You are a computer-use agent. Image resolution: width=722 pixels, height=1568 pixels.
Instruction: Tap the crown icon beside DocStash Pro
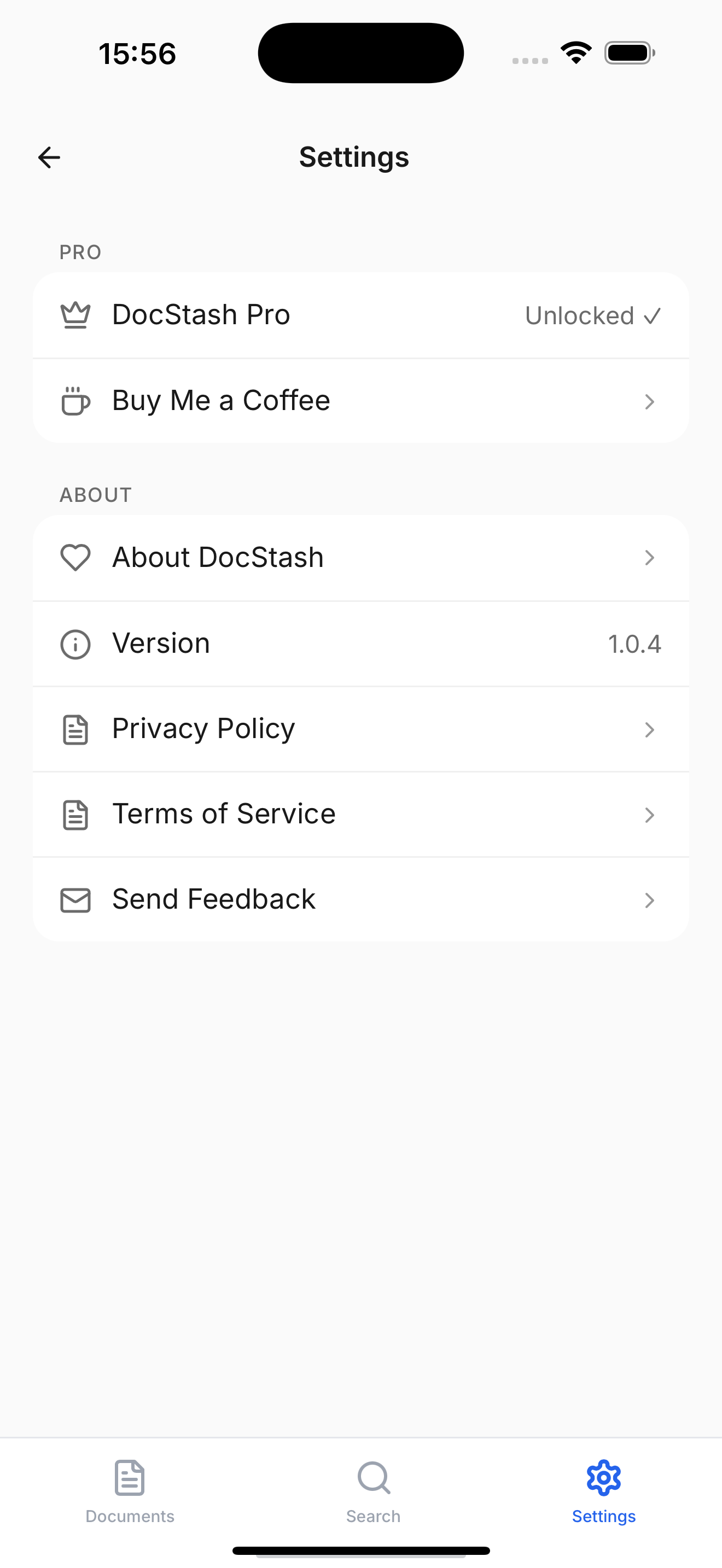click(75, 315)
